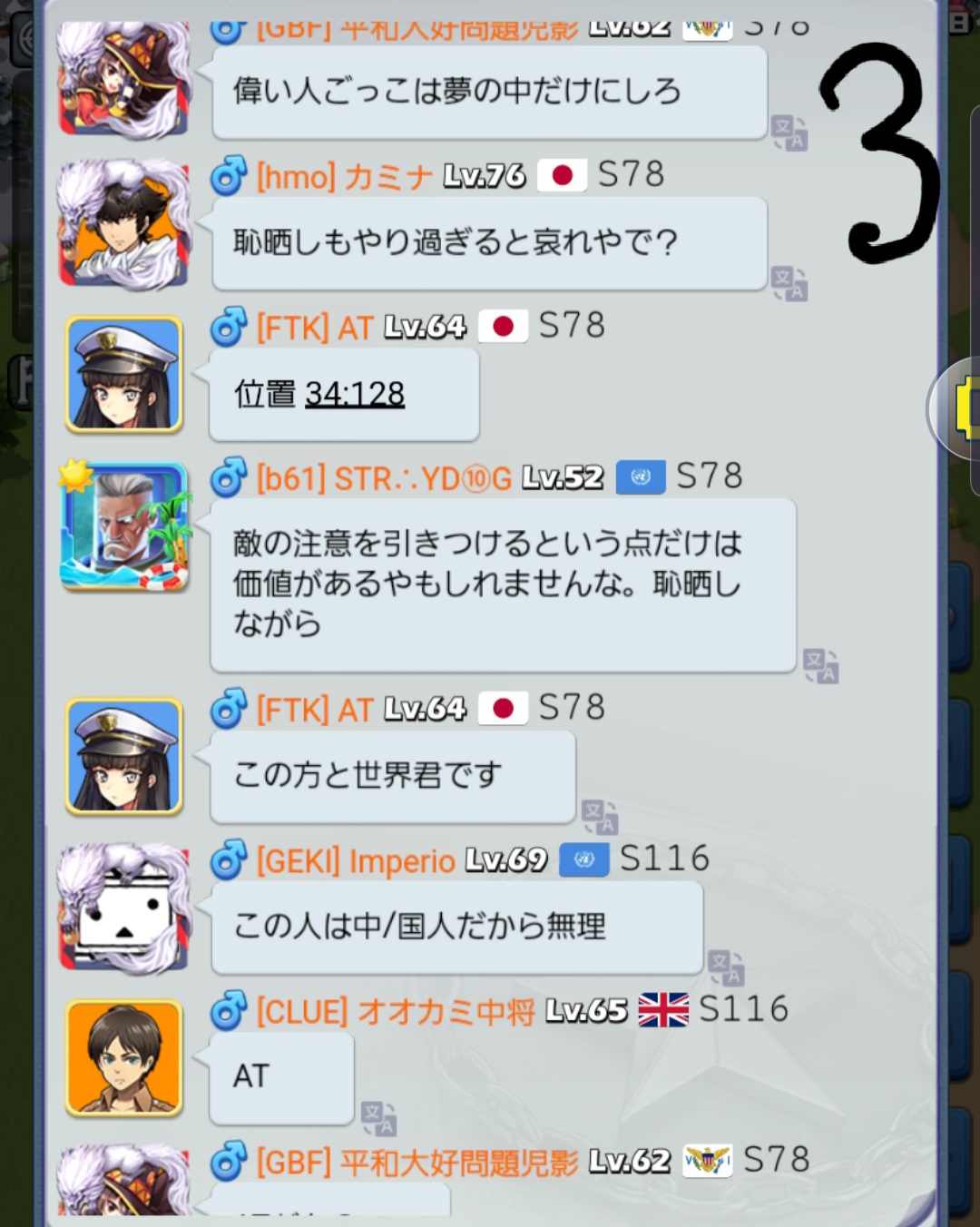
Task: Translate the この方と世界君です message
Action: point(599,817)
